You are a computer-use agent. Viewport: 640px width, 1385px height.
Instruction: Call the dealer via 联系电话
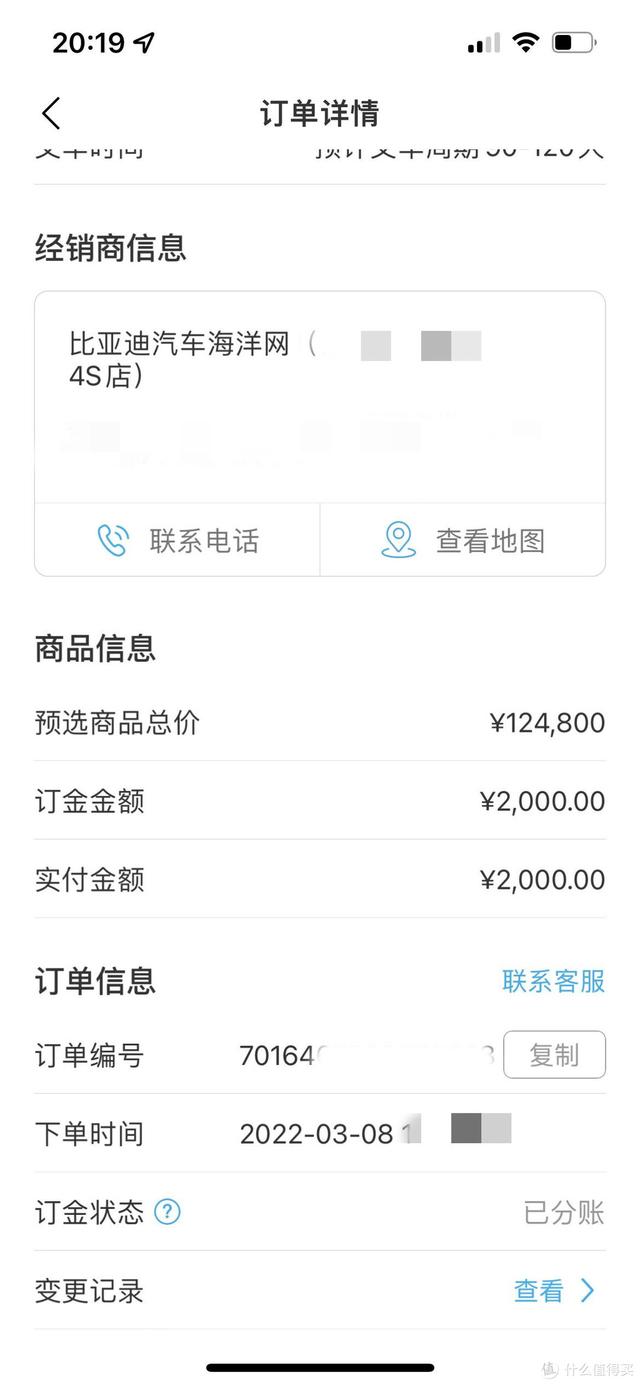point(178,540)
